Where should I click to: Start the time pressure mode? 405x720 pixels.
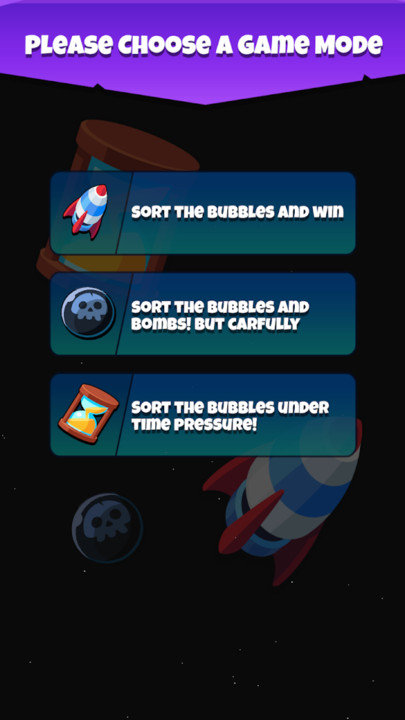[x=202, y=415]
